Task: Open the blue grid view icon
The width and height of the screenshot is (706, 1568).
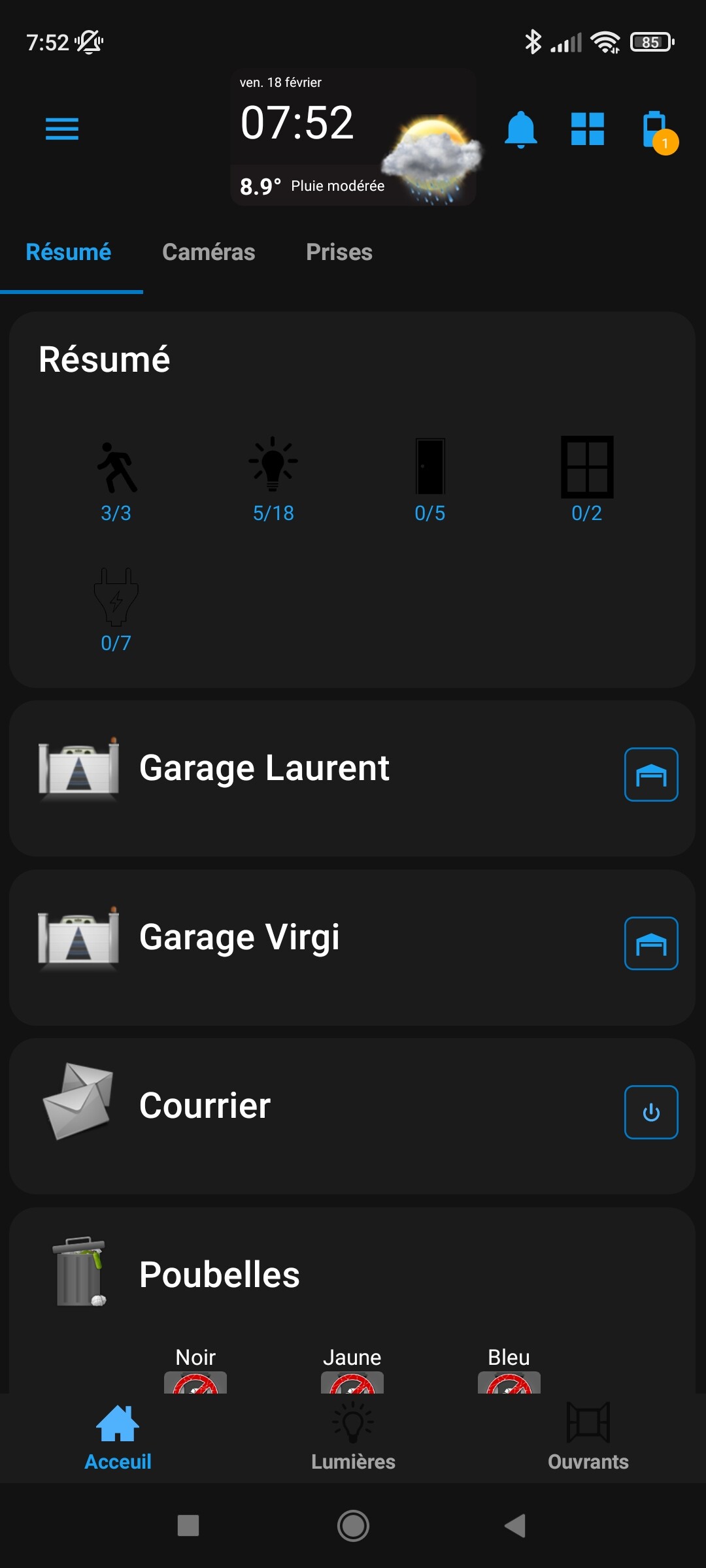Action: 587,129
